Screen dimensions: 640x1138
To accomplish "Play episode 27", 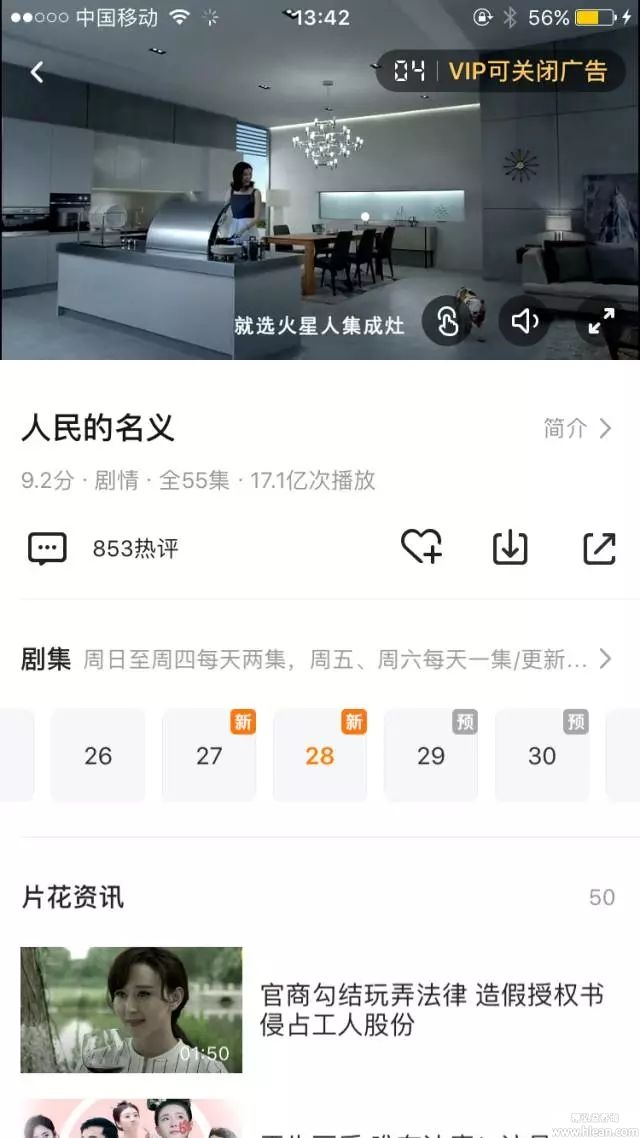I will (x=209, y=756).
